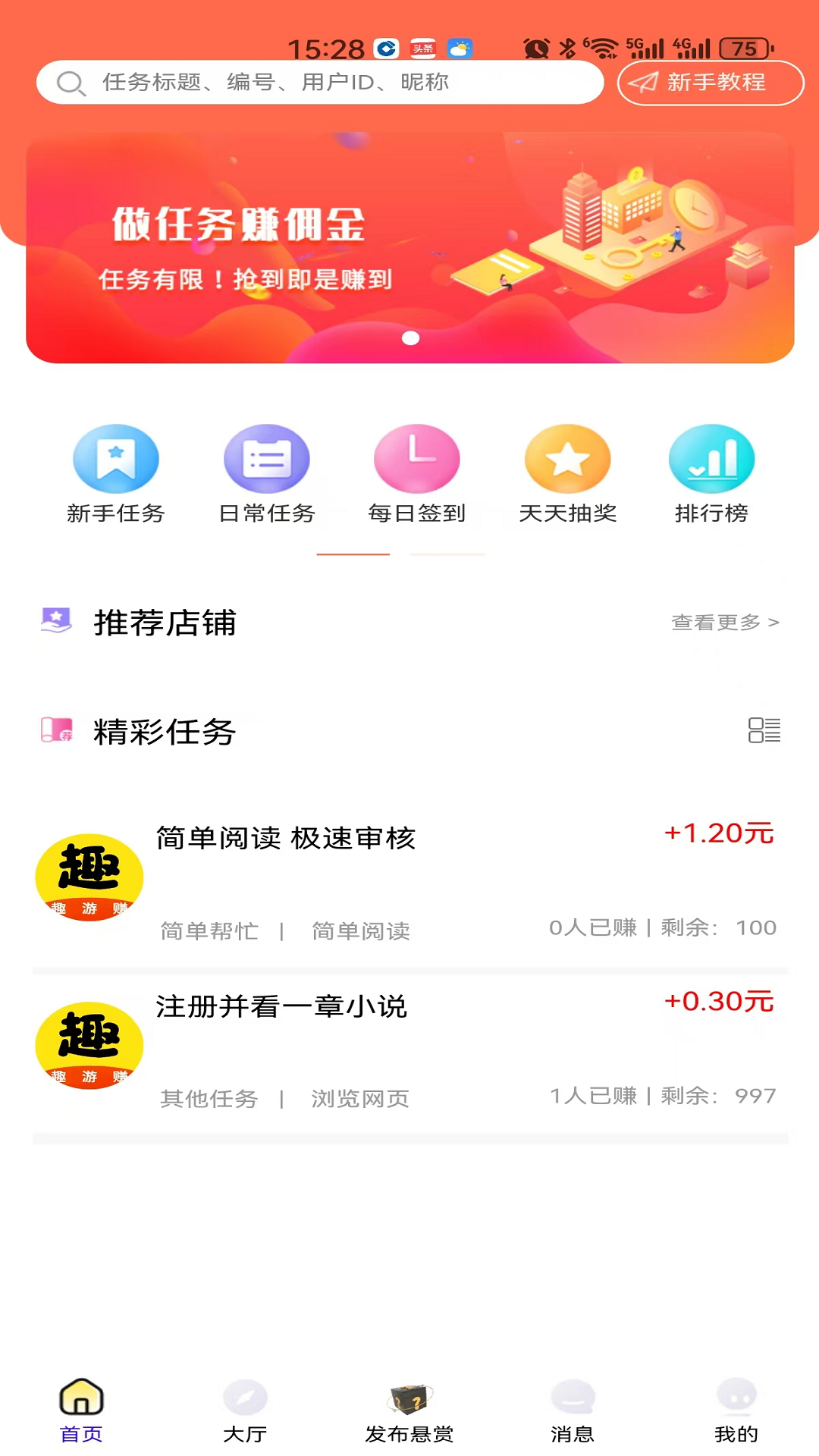819x1456 pixels.
Task: Tap the 趣游赚 logo of the reading task
Action: tap(88, 877)
